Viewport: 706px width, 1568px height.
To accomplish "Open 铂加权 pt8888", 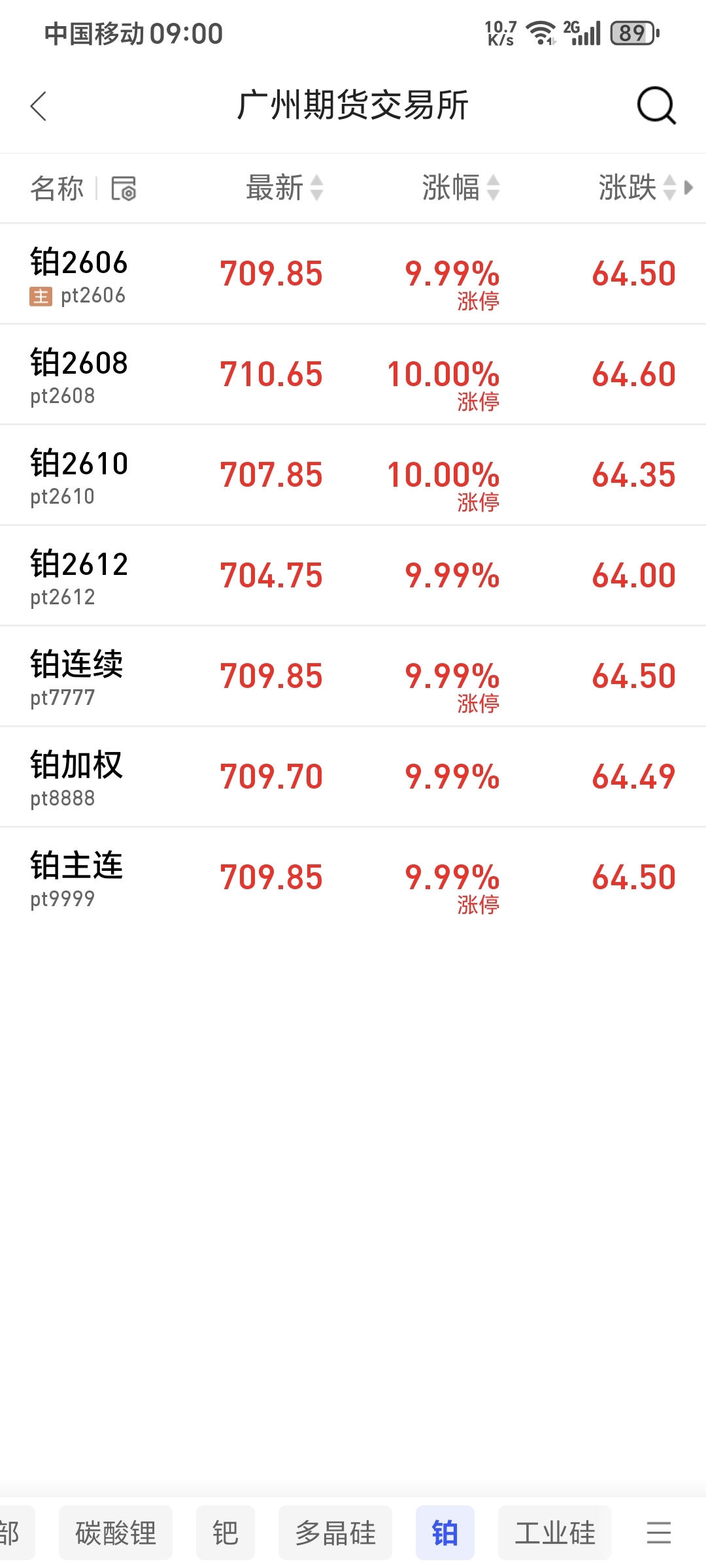I will click(x=353, y=777).
